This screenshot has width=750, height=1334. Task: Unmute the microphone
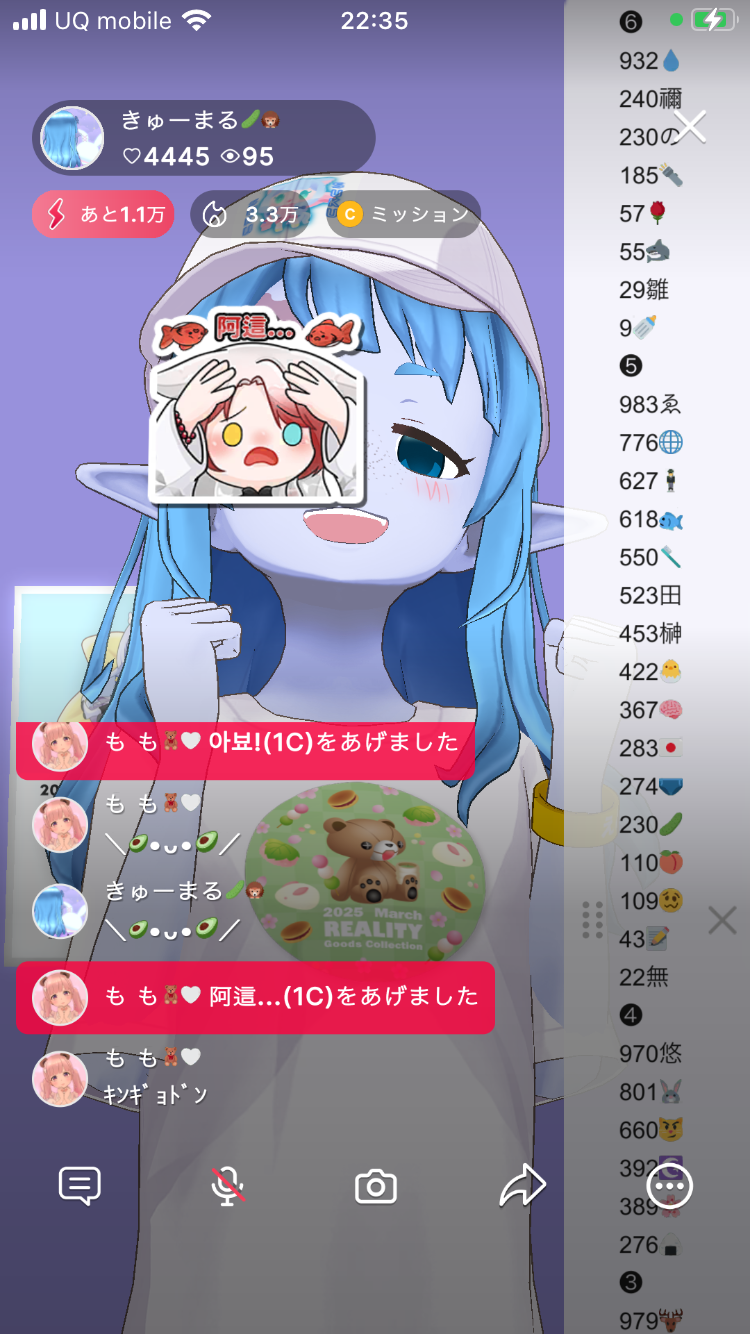pos(228,1186)
